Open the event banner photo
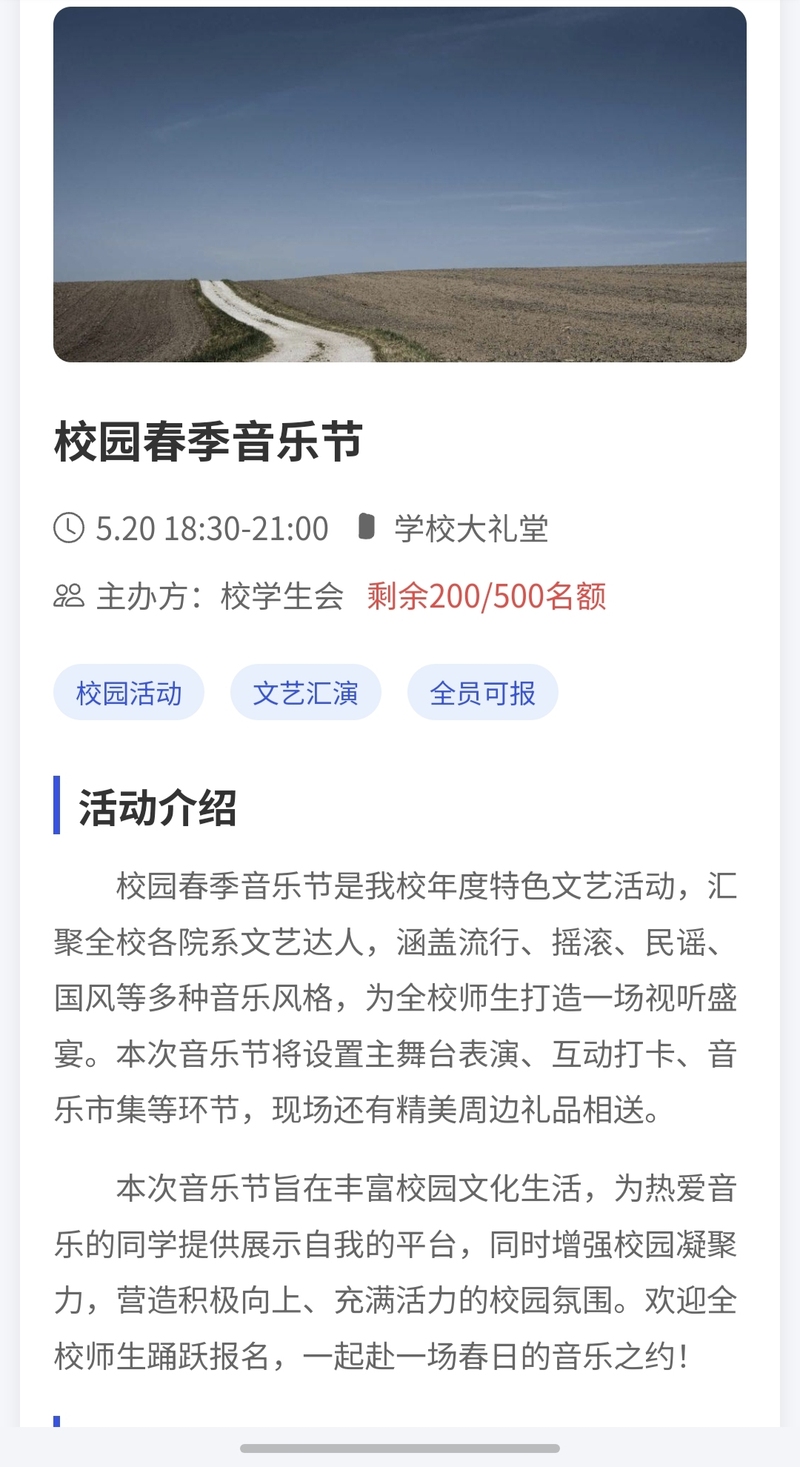The image size is (800, 1467). click(x=400, y=185)
